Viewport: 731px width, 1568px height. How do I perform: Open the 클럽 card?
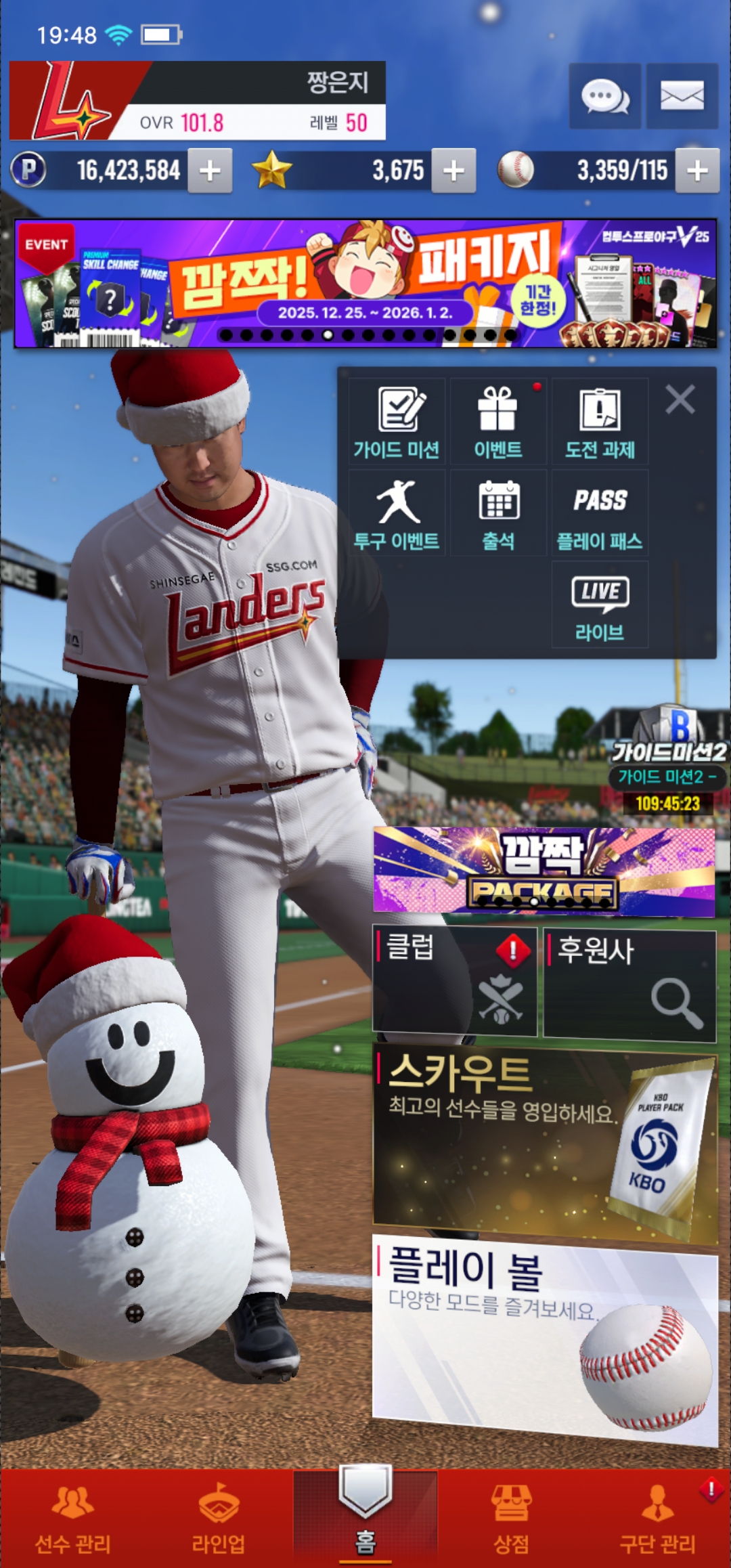click(455, 982)
